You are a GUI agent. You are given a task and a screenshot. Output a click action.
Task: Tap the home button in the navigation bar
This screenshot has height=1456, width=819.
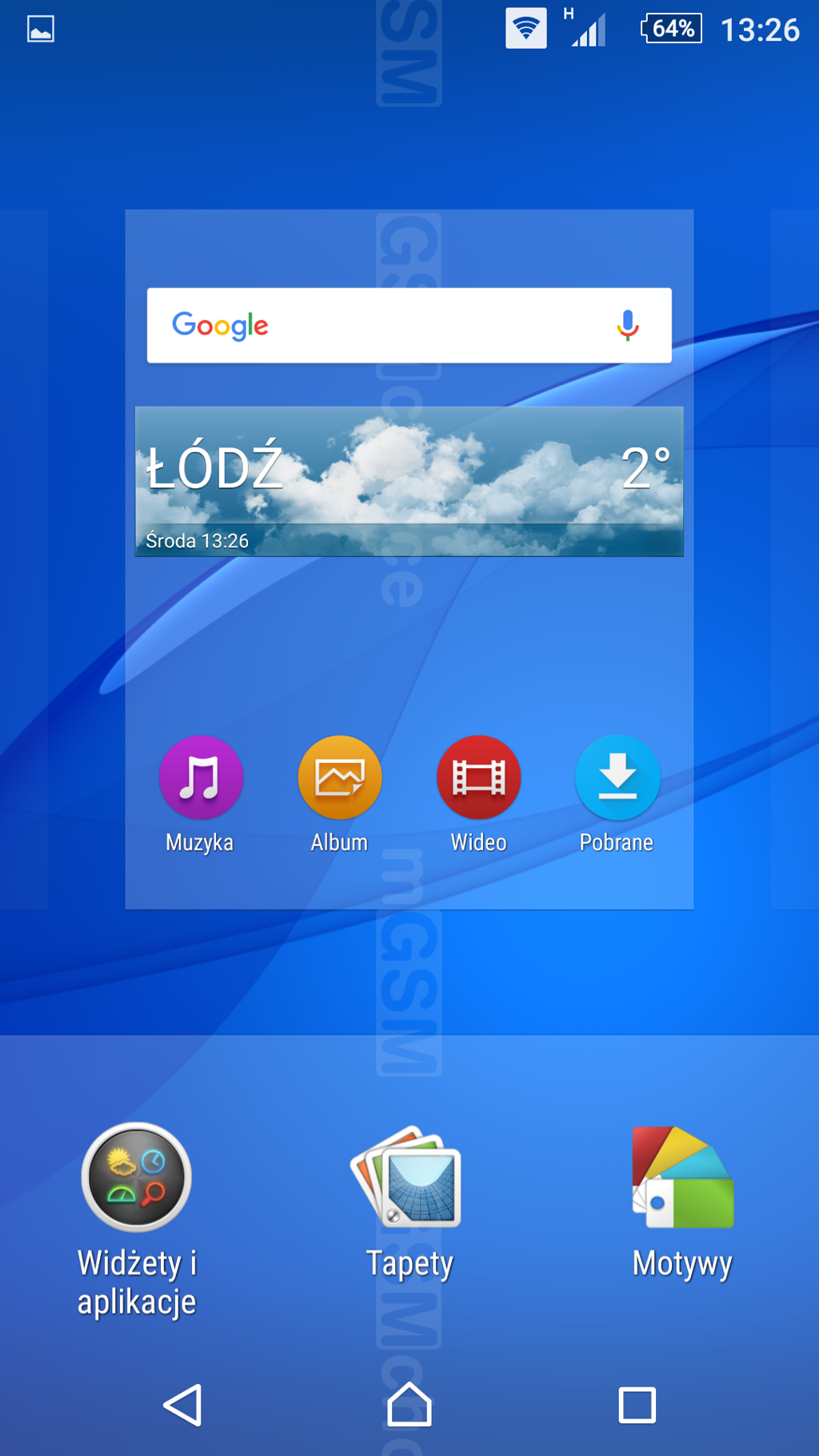(409, 1405)
